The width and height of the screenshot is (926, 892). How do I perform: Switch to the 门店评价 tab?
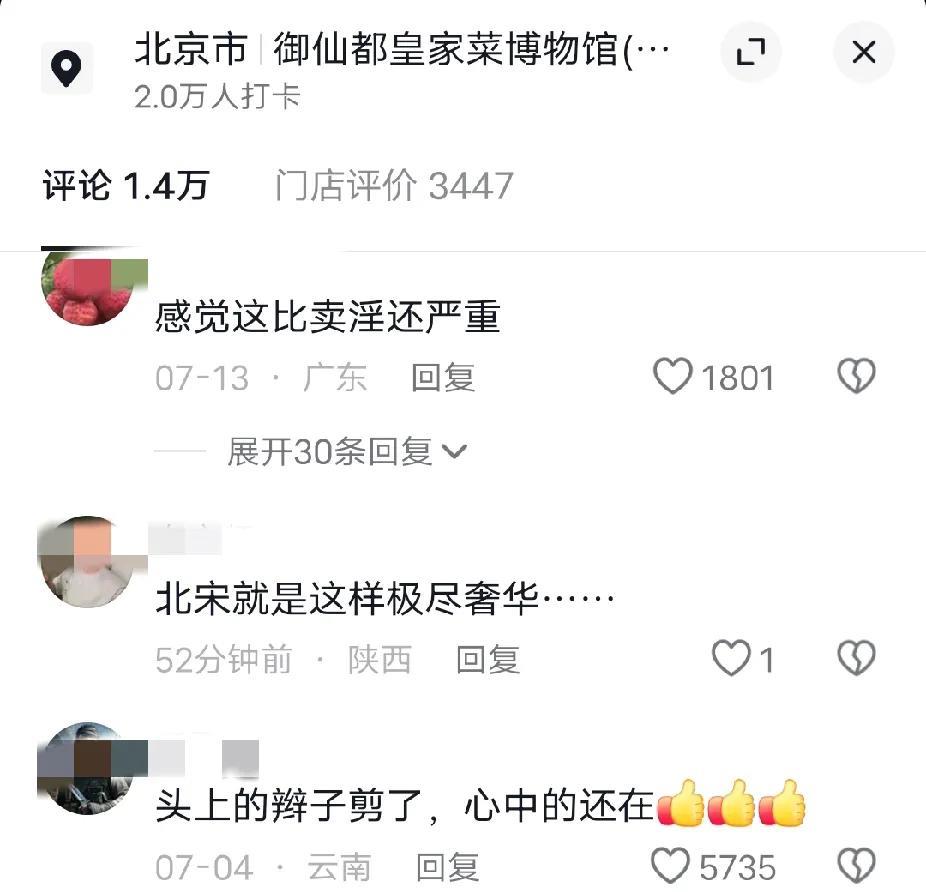394,186
